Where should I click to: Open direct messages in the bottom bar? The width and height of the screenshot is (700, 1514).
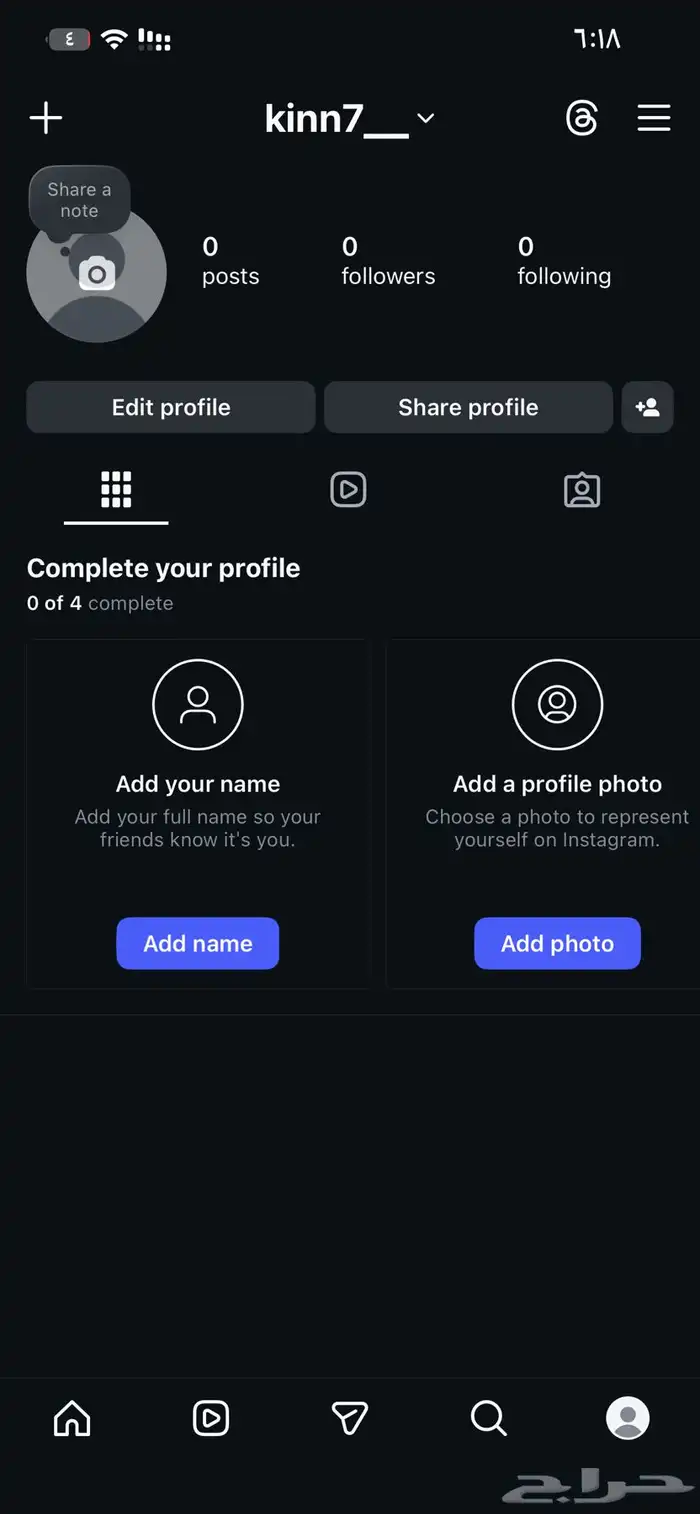coord(349,1418)
